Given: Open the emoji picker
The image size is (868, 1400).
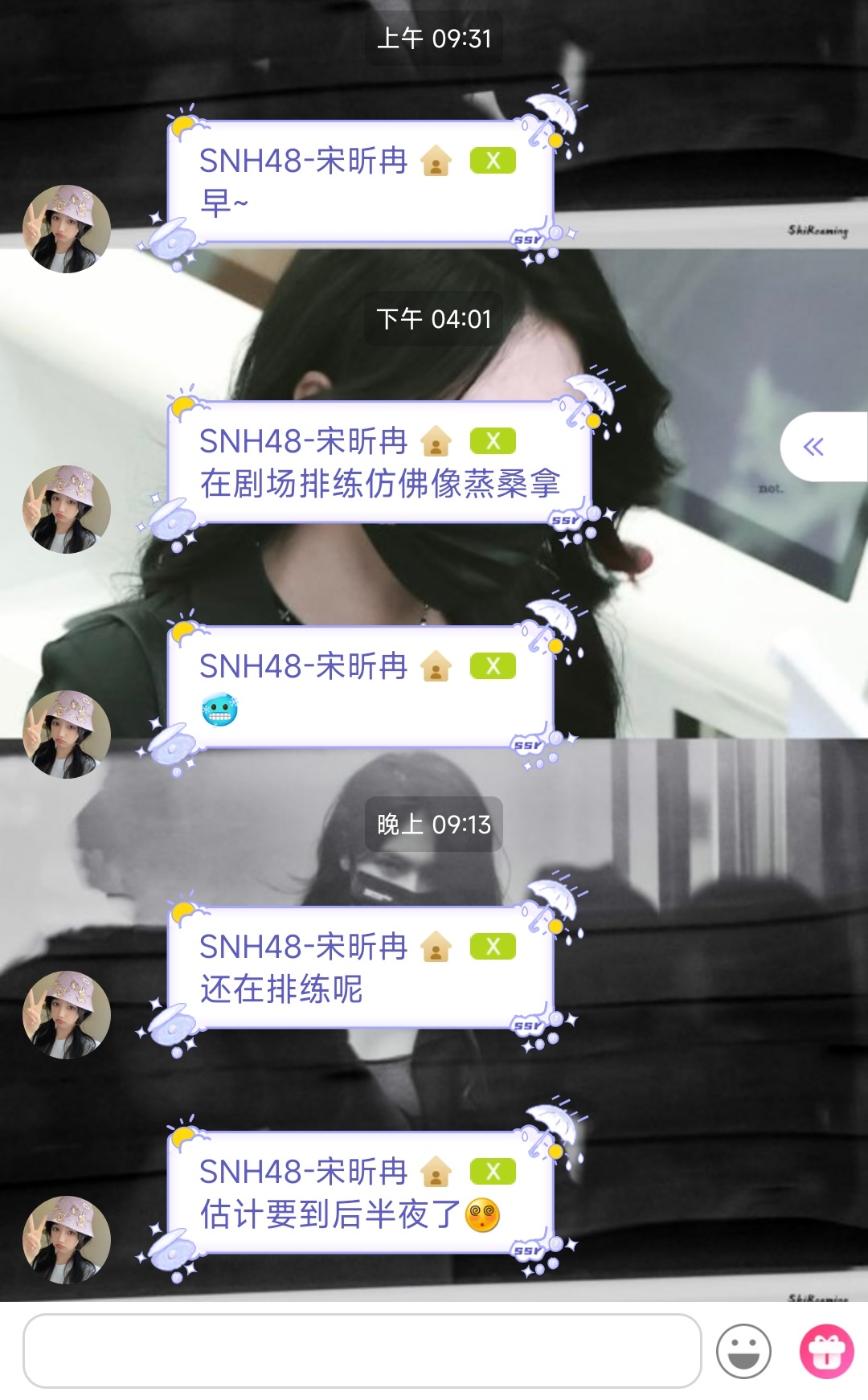Looking at the screenshot, I should coord(743,1351).
